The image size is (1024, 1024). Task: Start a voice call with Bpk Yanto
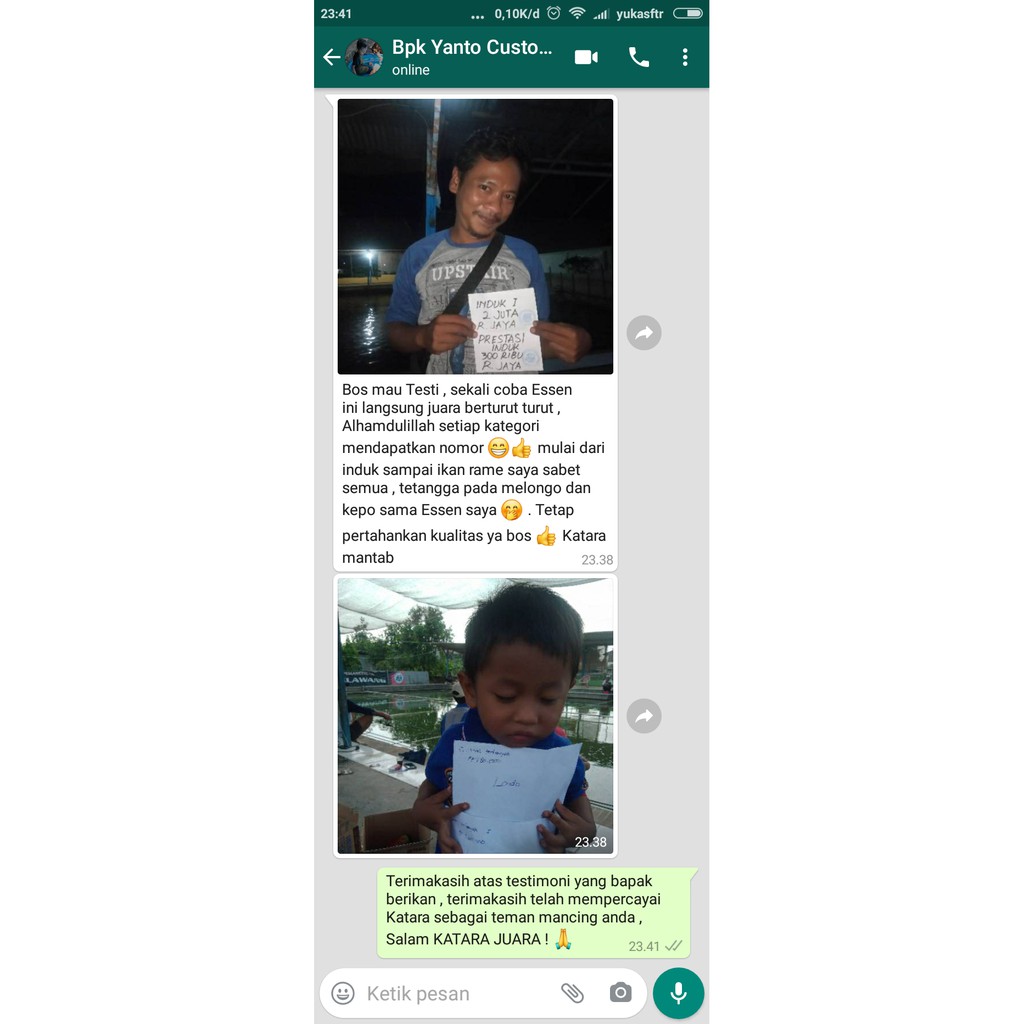pyautogui.click(x=639, y=58)
